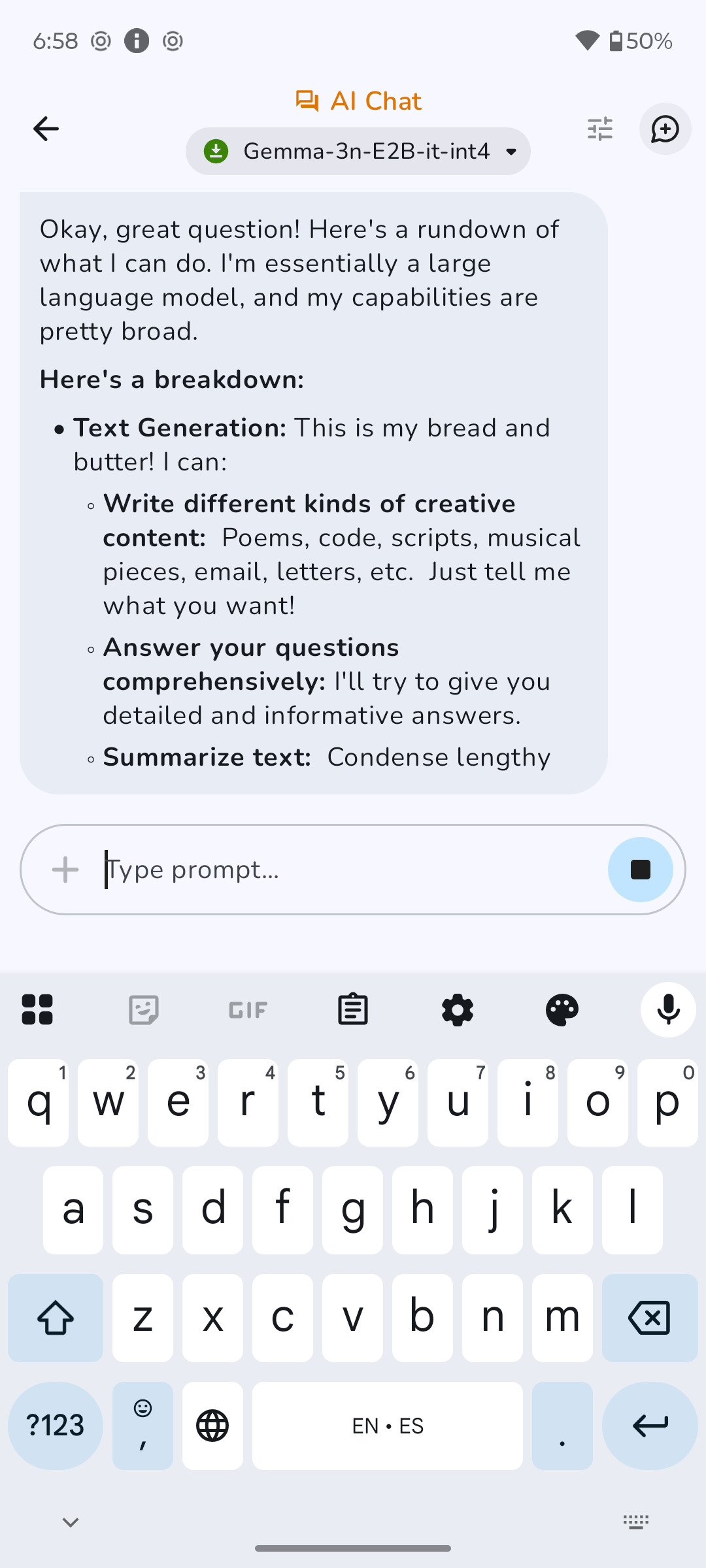The width and height of the screenshot is (706, 1568).
Task: Switch to the ?123 symbols keyboard
Action: (56, 1426)
